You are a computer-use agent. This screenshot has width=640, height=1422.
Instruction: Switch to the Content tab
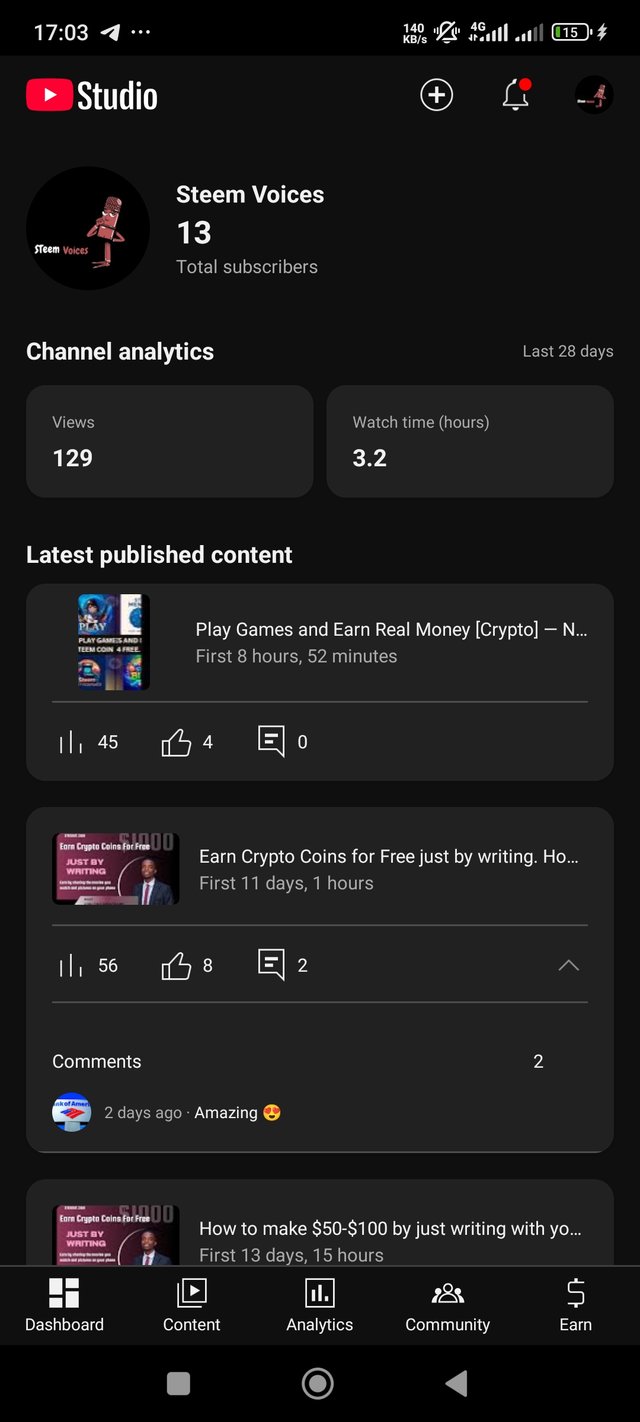point(192,1305)
